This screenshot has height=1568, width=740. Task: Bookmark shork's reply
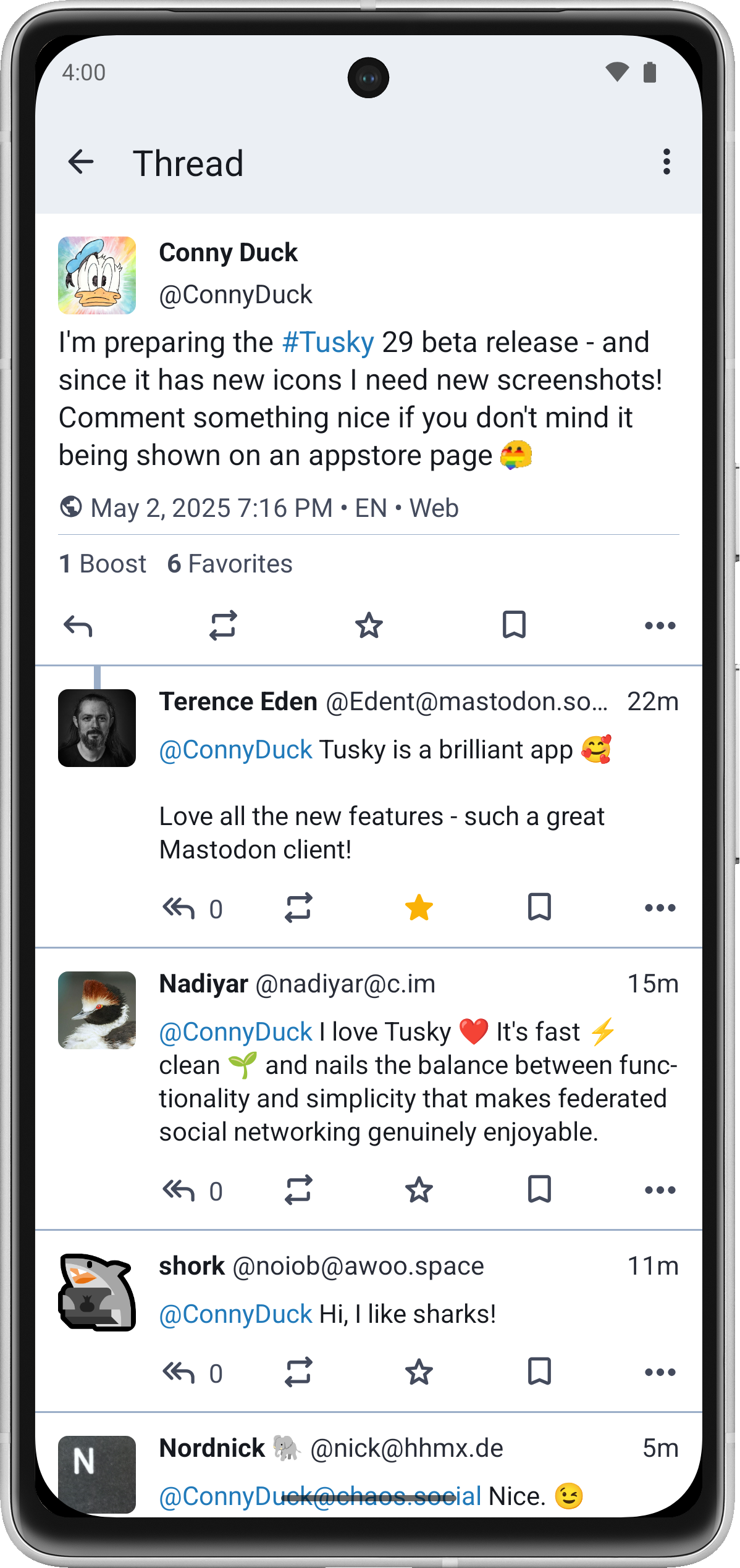pos(539,1372)
